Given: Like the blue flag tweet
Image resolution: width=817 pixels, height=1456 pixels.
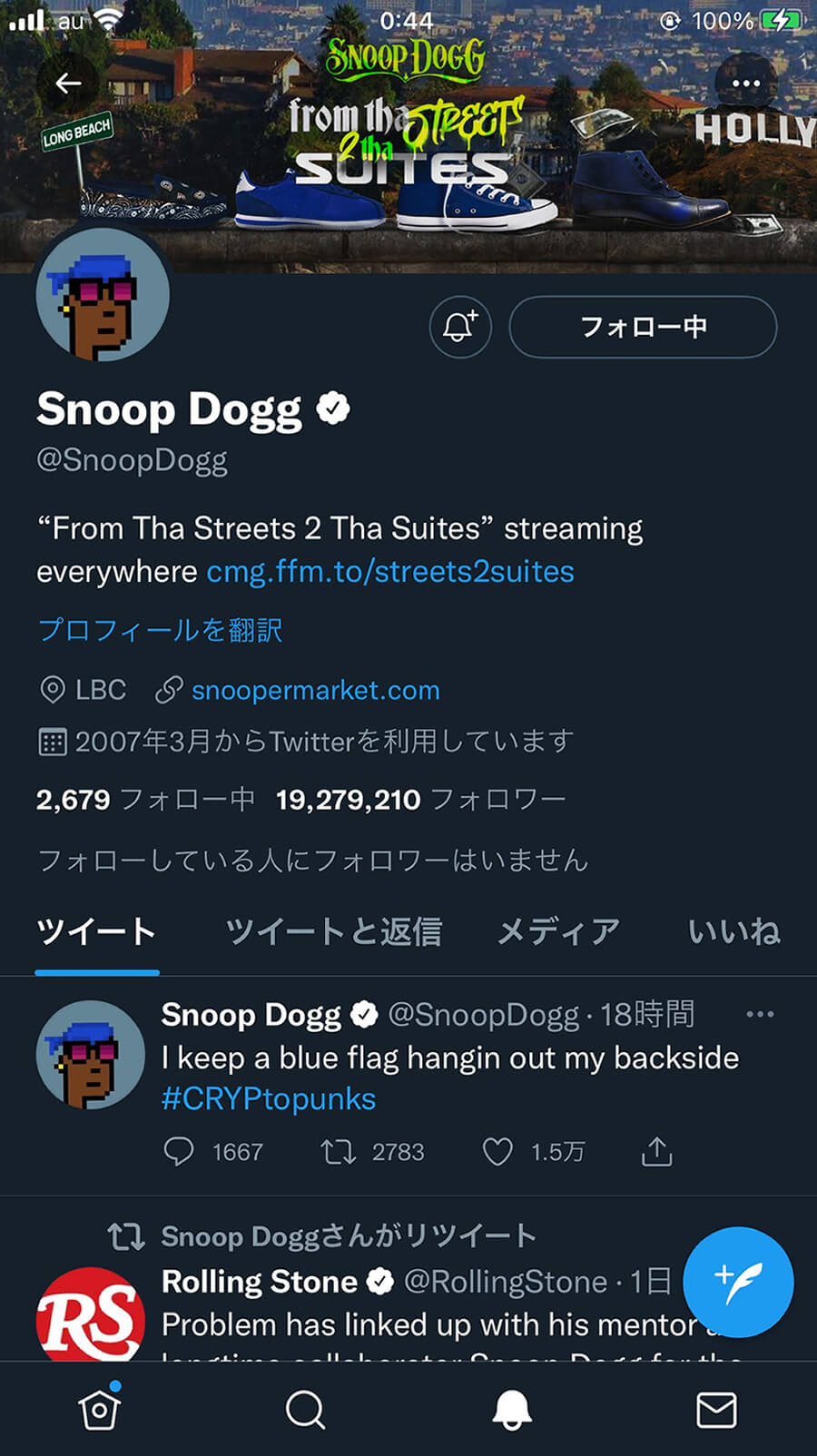Looking at the screenshot, I should coord(497,1152).
